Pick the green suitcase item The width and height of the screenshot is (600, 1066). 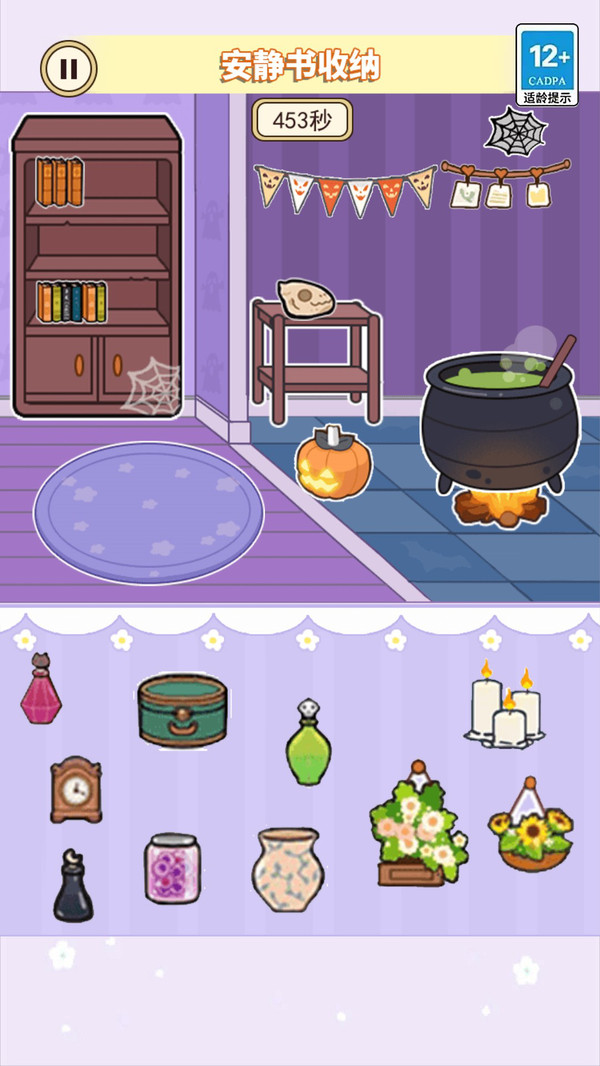point(182,710)
